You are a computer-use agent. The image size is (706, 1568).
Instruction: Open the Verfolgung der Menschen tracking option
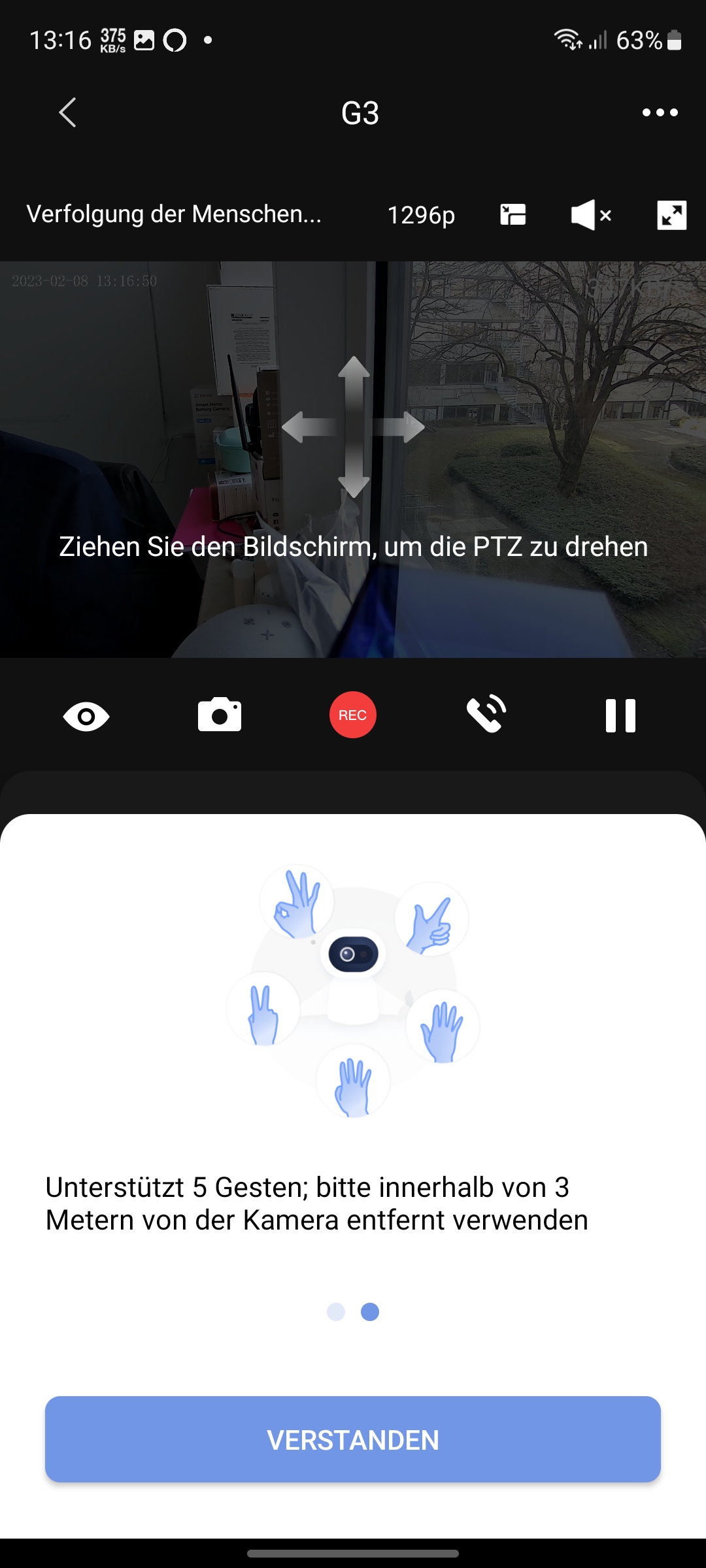(174, 214)
